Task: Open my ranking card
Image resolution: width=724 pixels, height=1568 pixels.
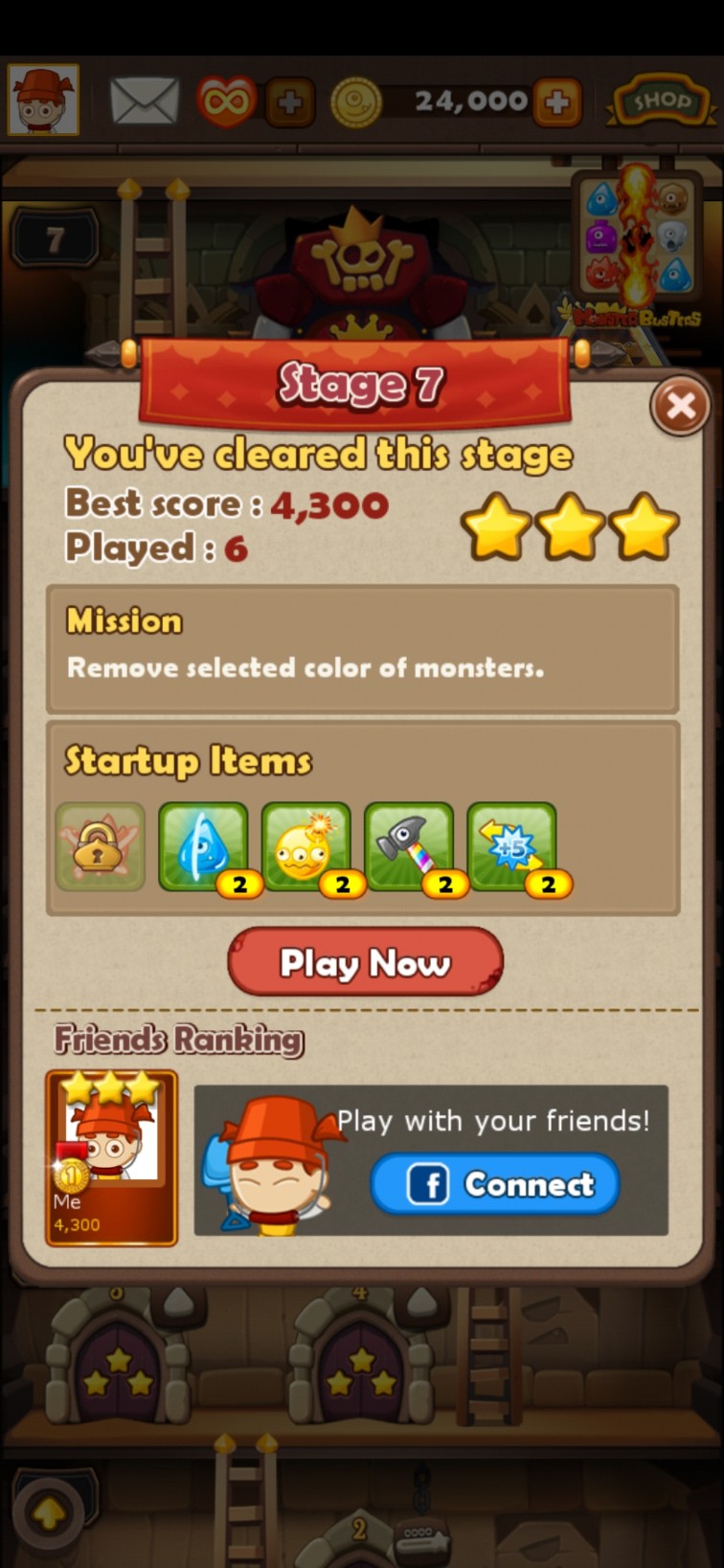Action: [111, 1157]
